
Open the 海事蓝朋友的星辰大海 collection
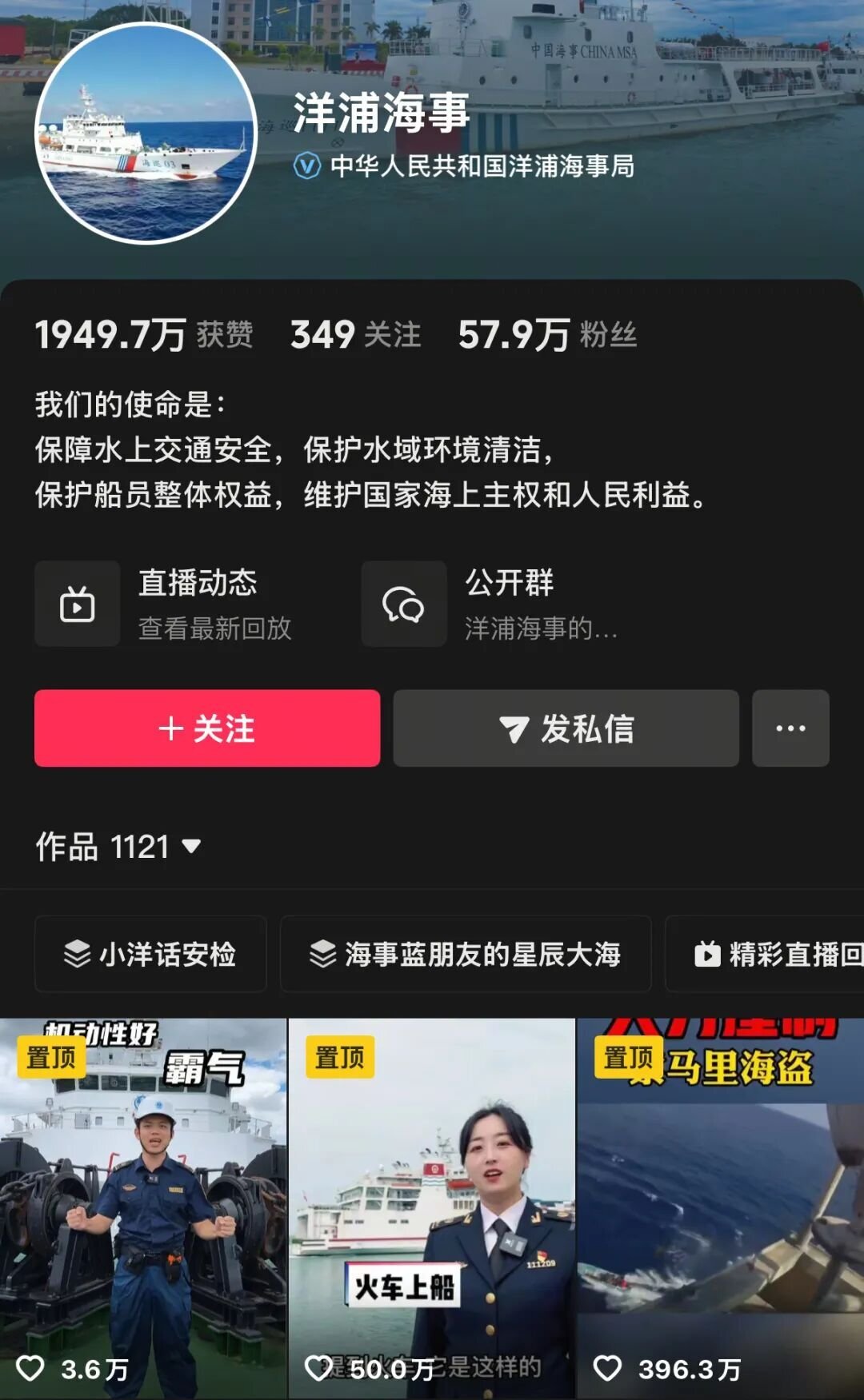click(x=466, y=954)
